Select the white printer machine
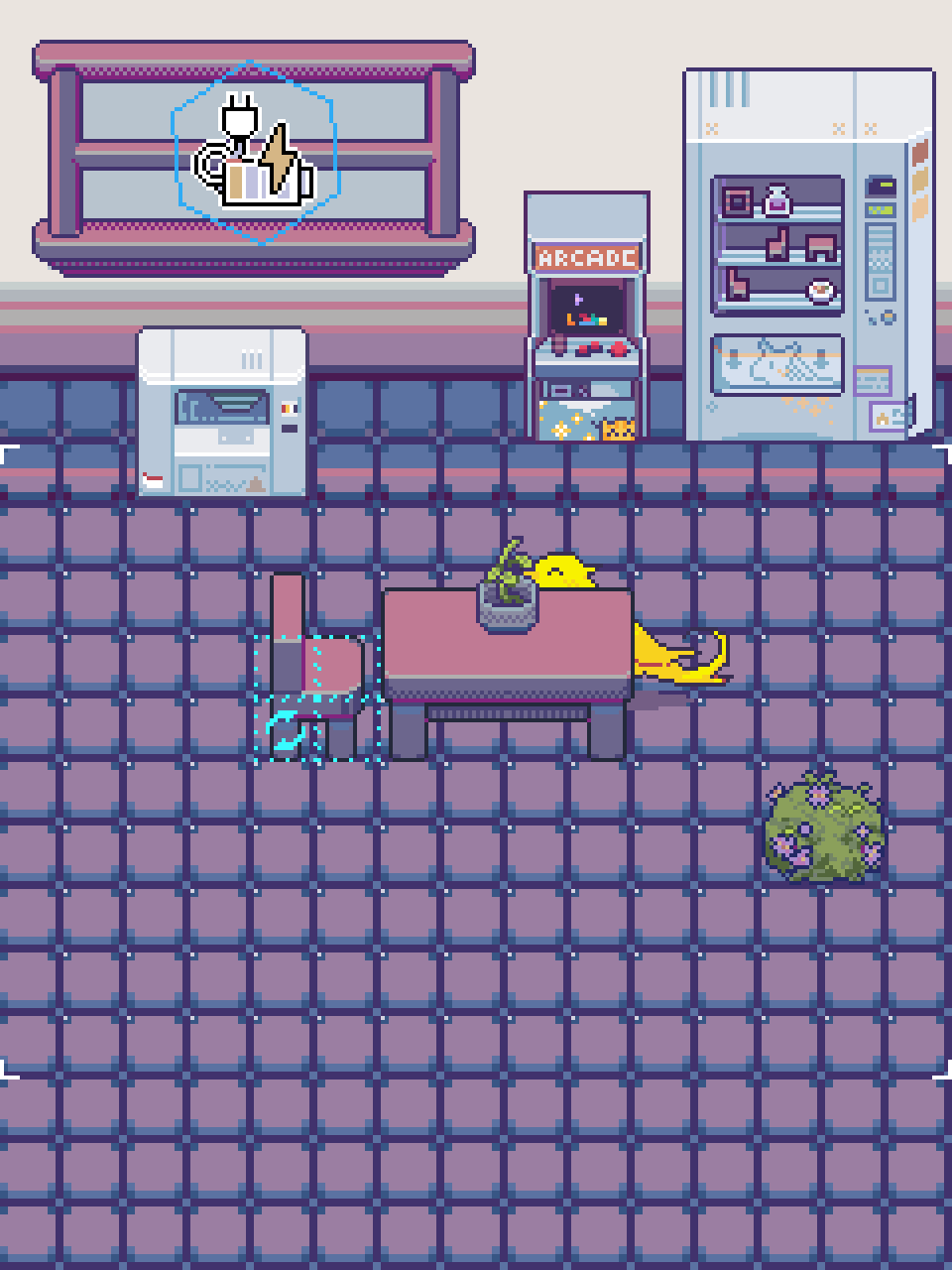 click(x=222, y=412)
